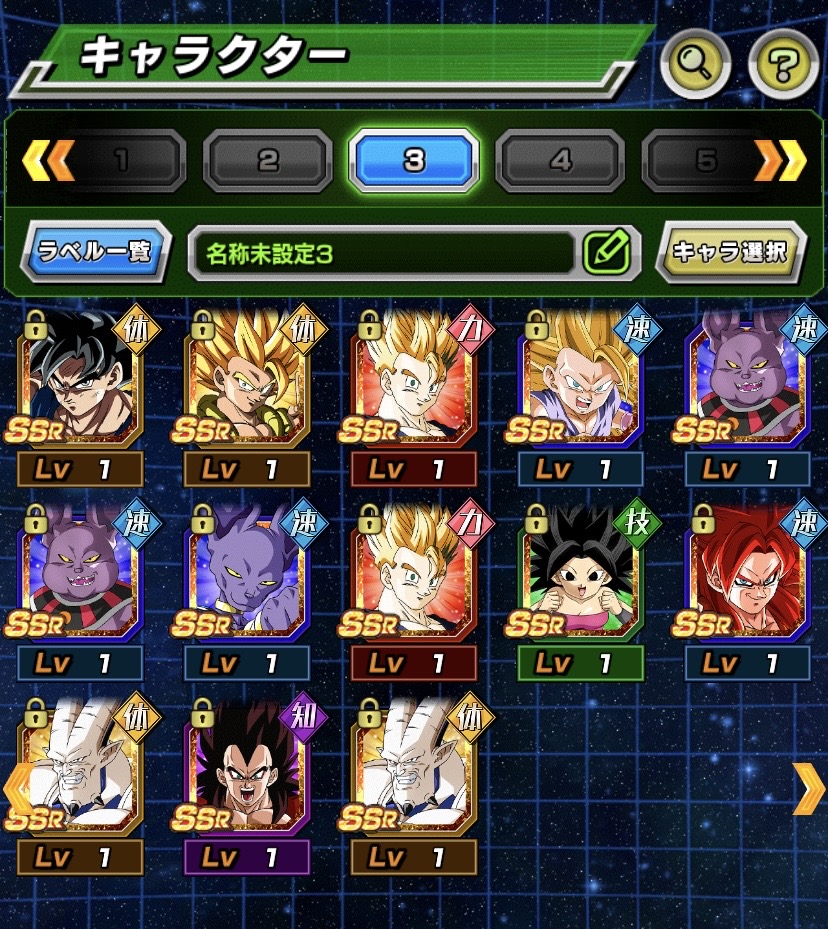
Task: Switch to label tab 5
Action: (706, 160)
